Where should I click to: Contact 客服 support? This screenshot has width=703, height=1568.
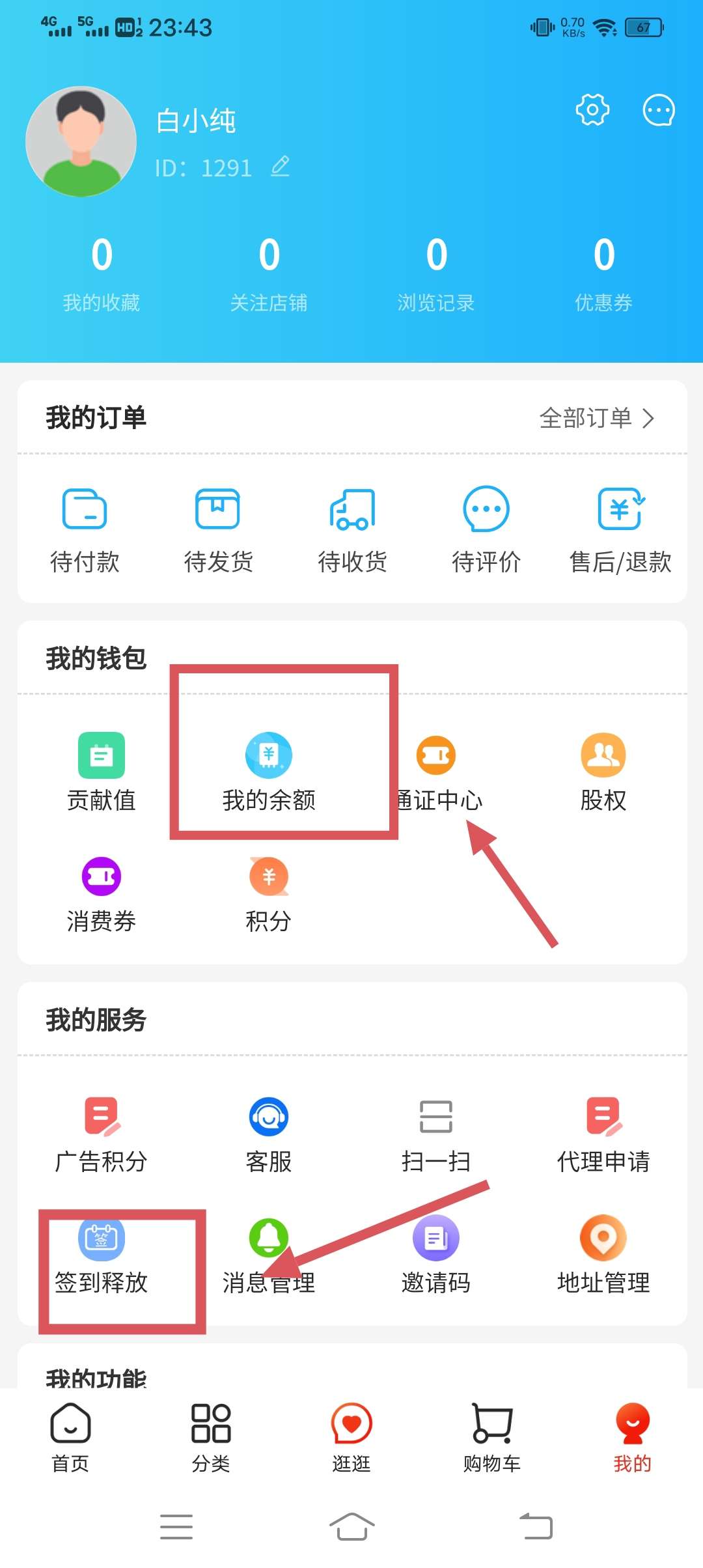pos(269,1134)
